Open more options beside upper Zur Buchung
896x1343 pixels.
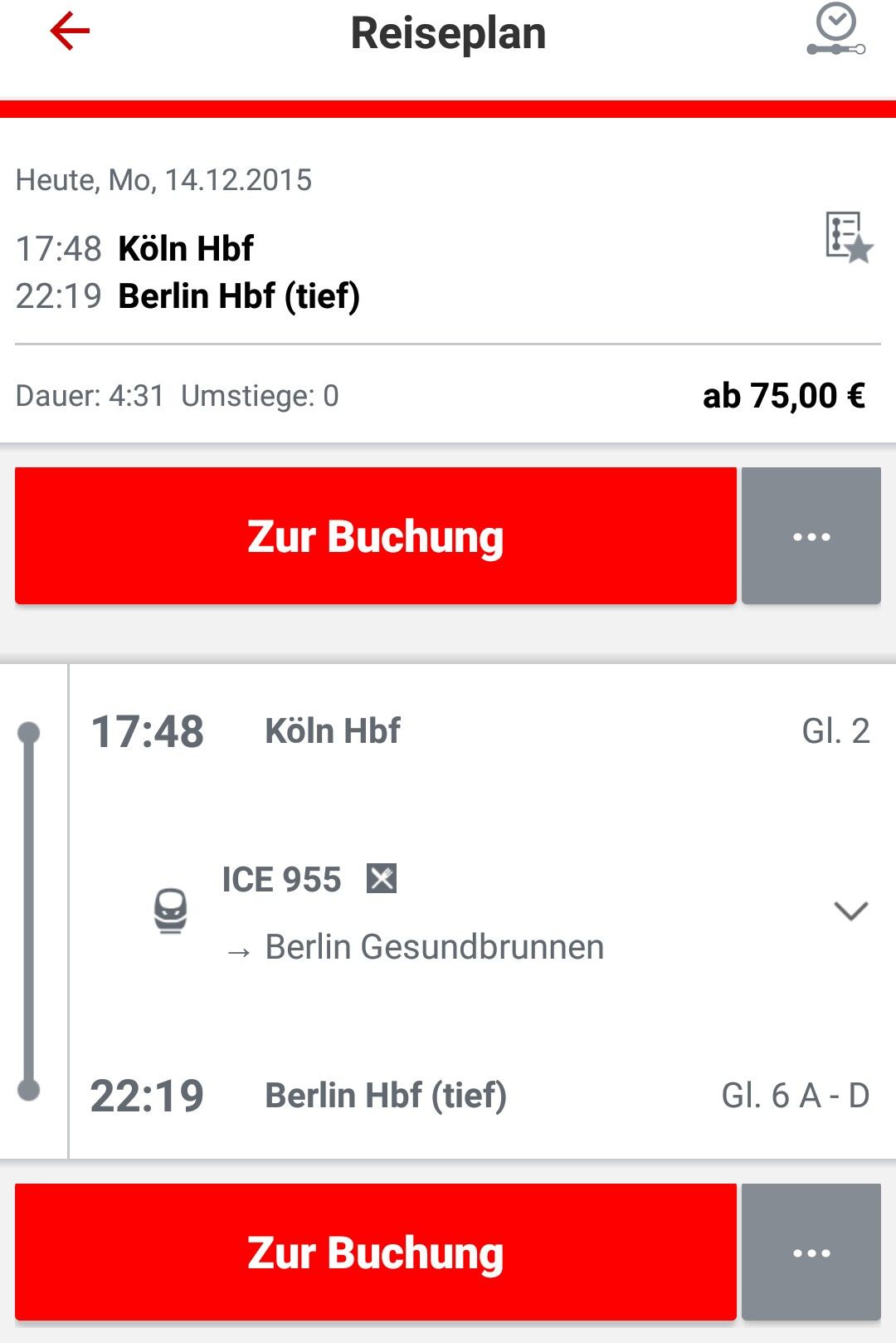(x=811, y=535)
